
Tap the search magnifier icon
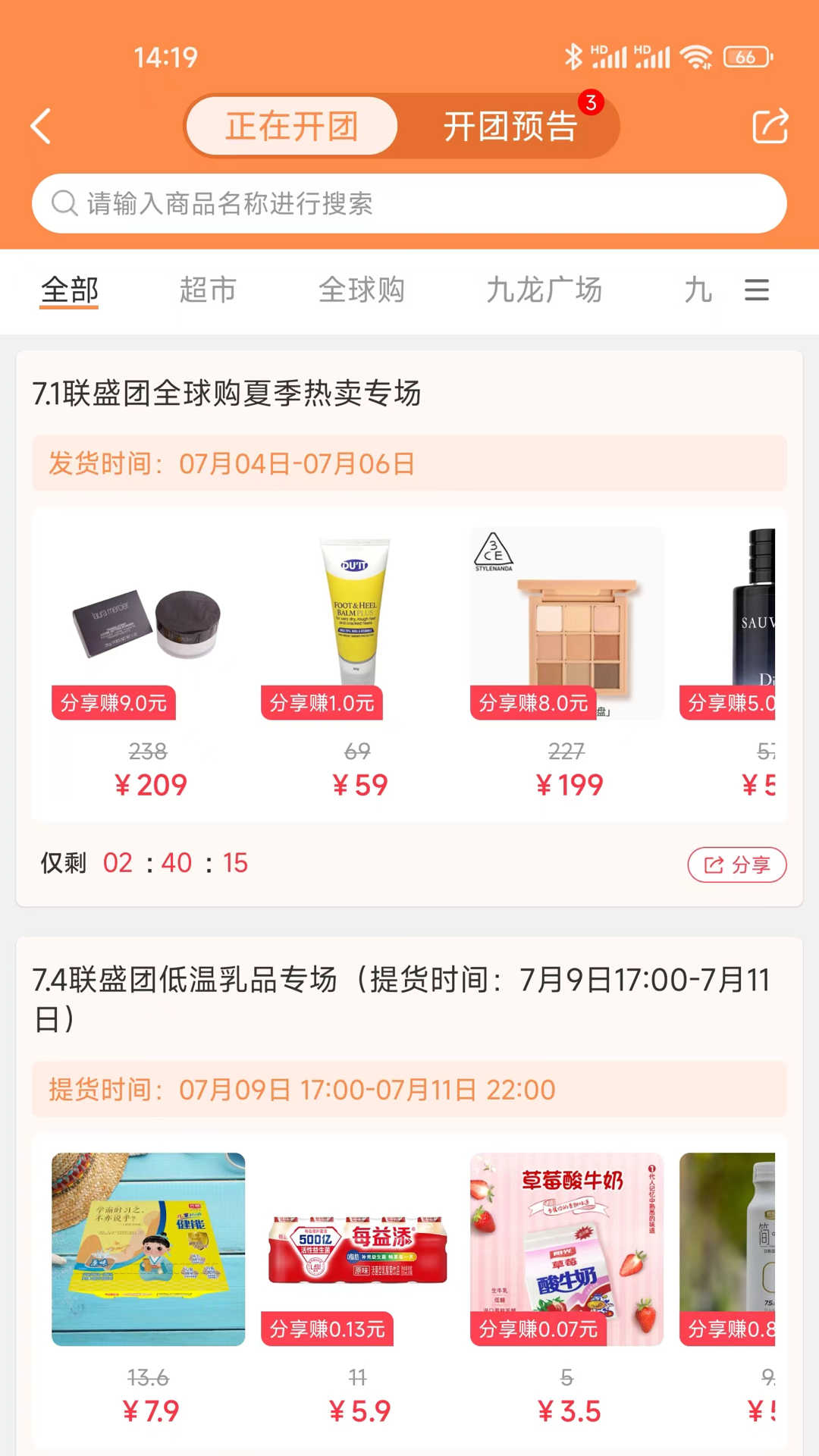[x=64, y=203]
